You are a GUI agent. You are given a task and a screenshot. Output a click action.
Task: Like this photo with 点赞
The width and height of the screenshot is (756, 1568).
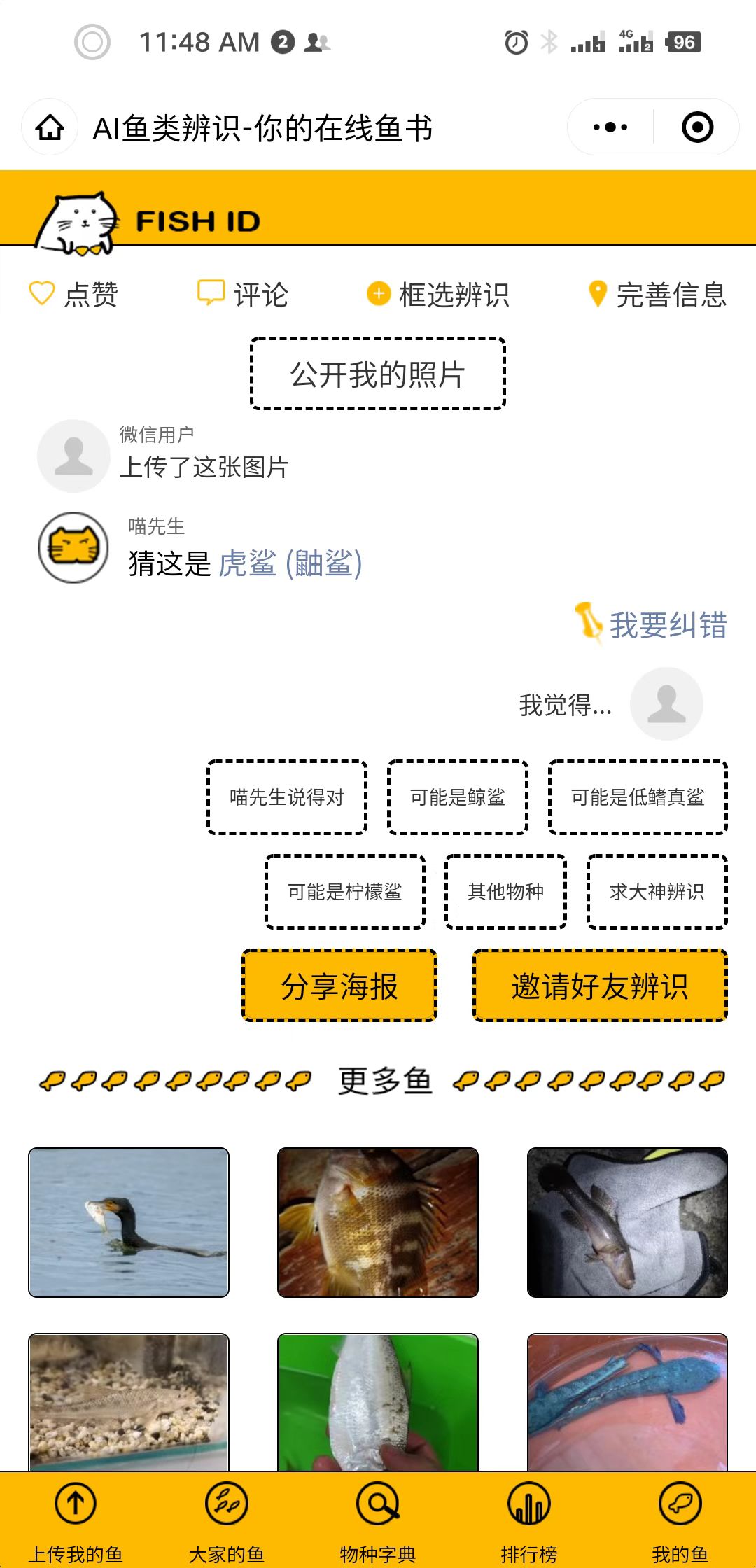pyautogui.click(x=73, y=294)
